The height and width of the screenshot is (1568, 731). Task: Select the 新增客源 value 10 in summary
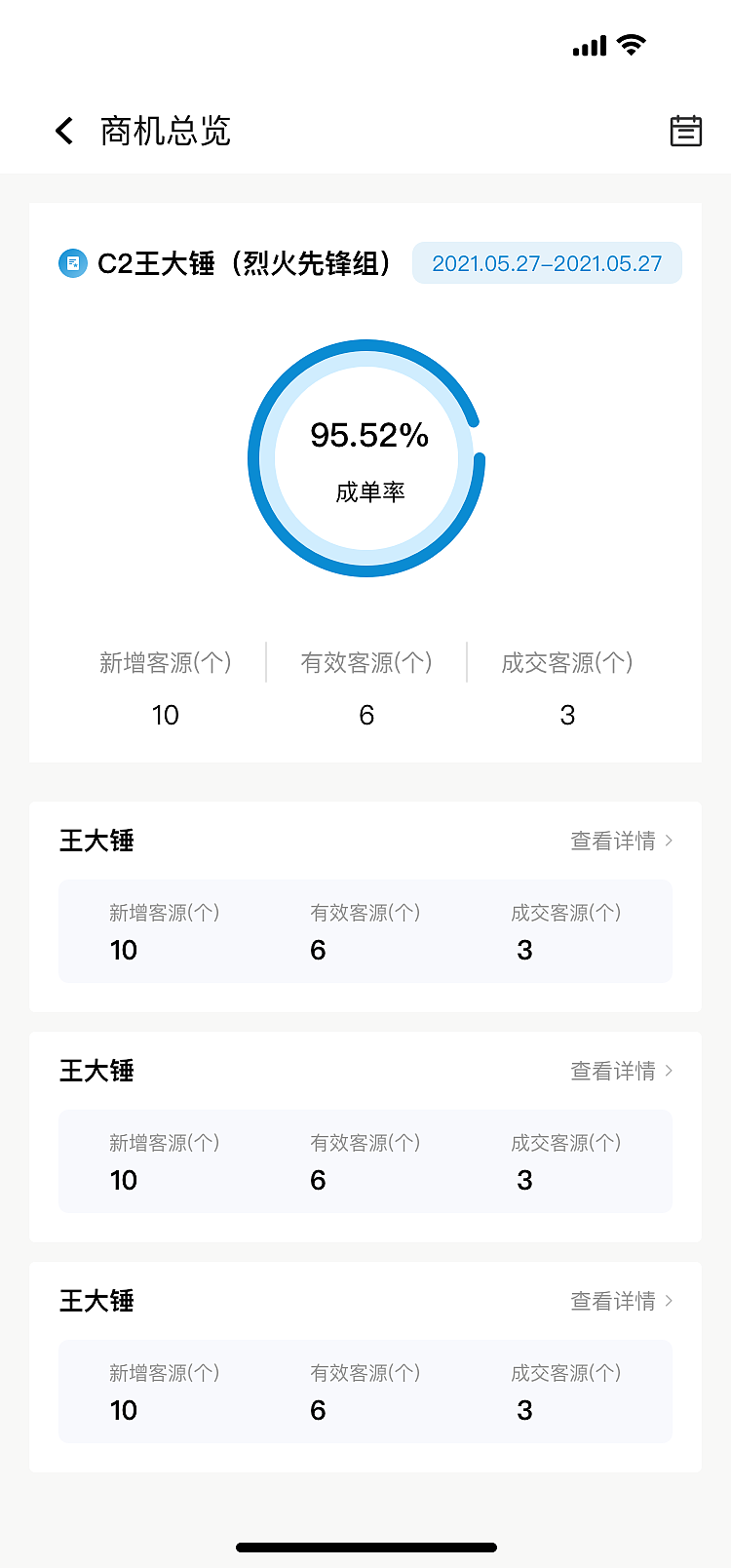(165, 715)
